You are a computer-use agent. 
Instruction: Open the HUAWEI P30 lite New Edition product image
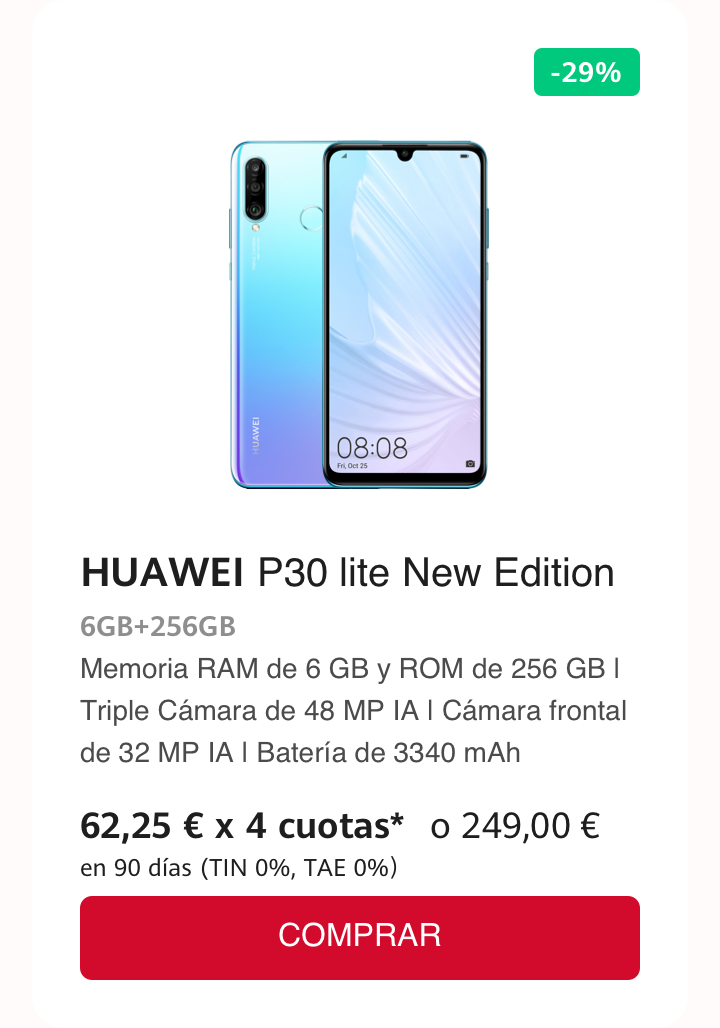point(360,315)
